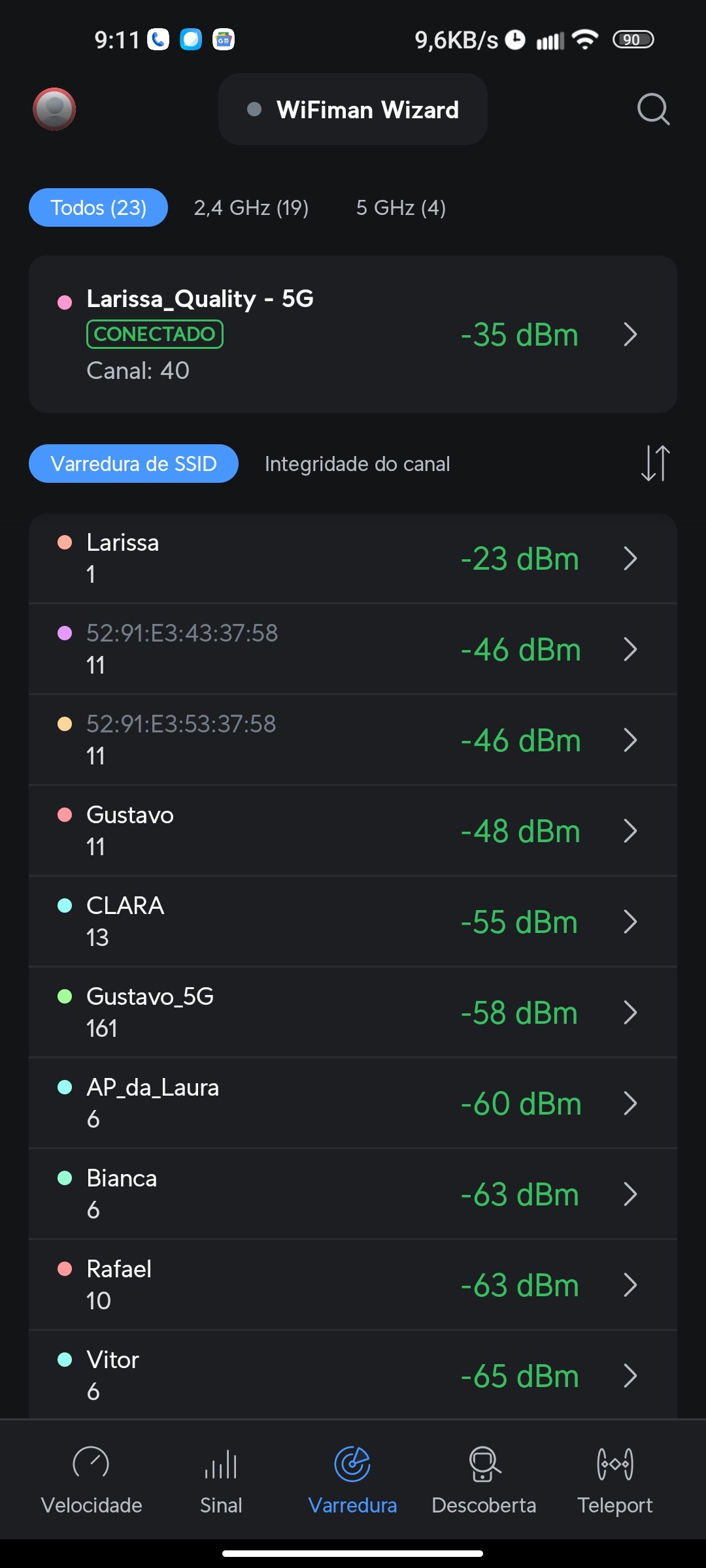Tap the WiFiman Wizard device selector
The height and width of the screenshot is (1568, 706).
pyautogui.click(x=353, y=110)
